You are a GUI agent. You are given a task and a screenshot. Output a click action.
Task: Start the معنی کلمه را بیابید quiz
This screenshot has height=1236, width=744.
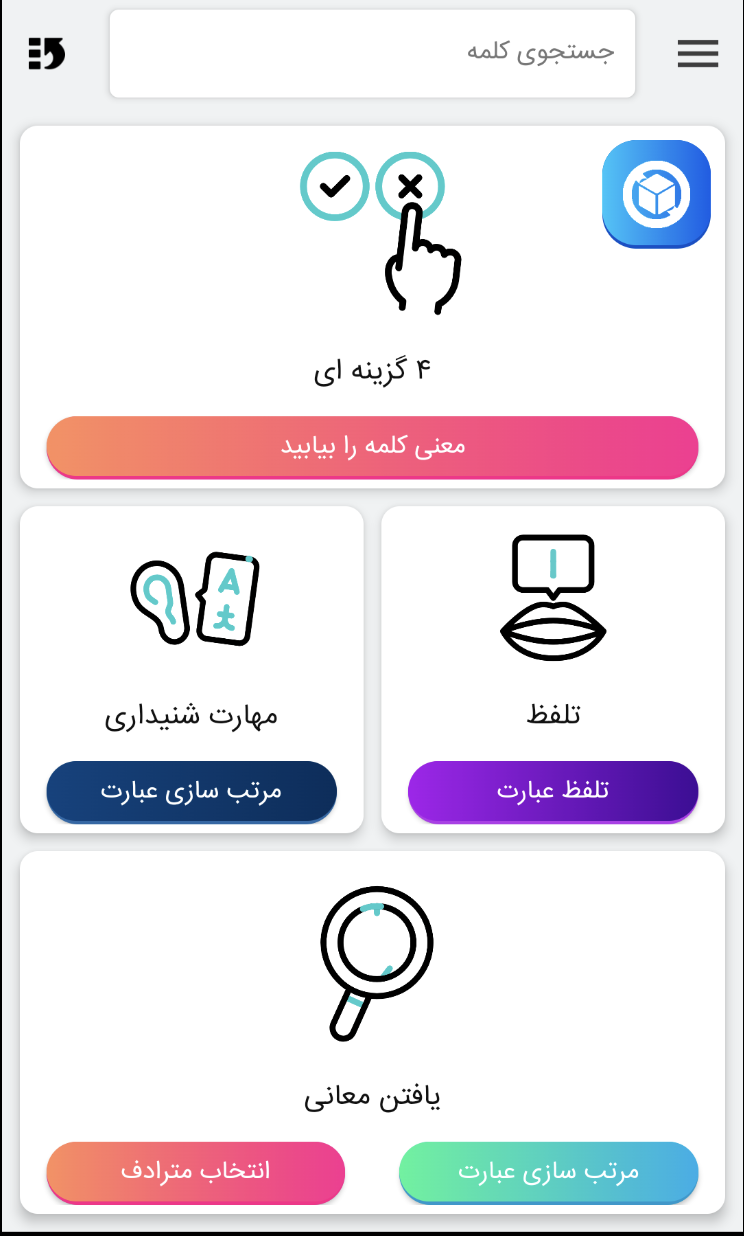tap(372, 446)
